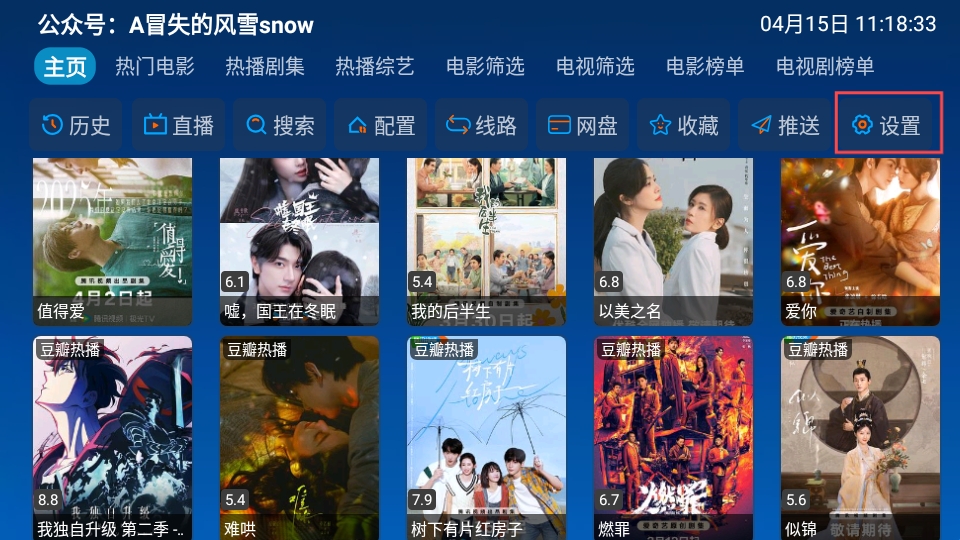Open the 搜索 search button
This screenshot has height=540, width=960.
280,125
